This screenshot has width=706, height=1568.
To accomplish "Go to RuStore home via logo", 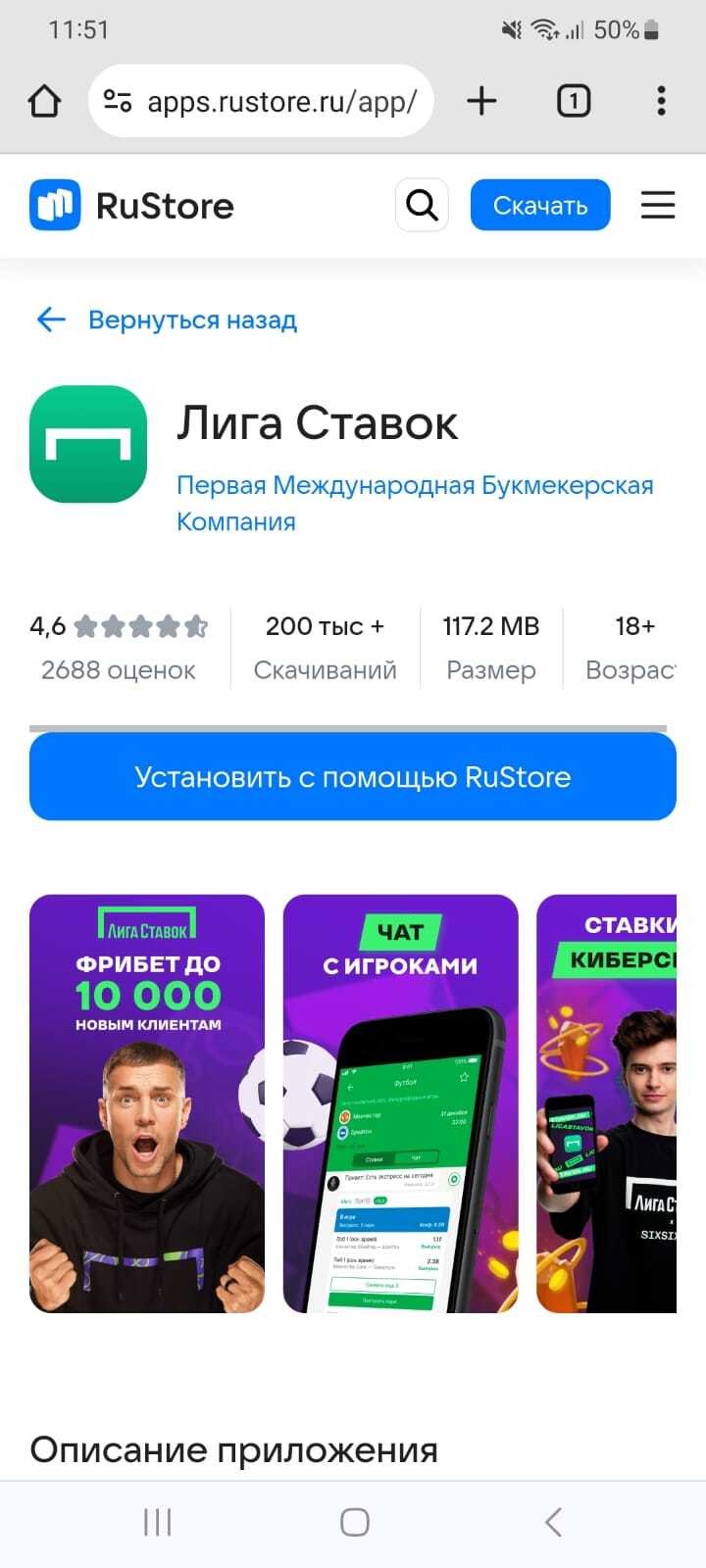I will coord(132,206).
